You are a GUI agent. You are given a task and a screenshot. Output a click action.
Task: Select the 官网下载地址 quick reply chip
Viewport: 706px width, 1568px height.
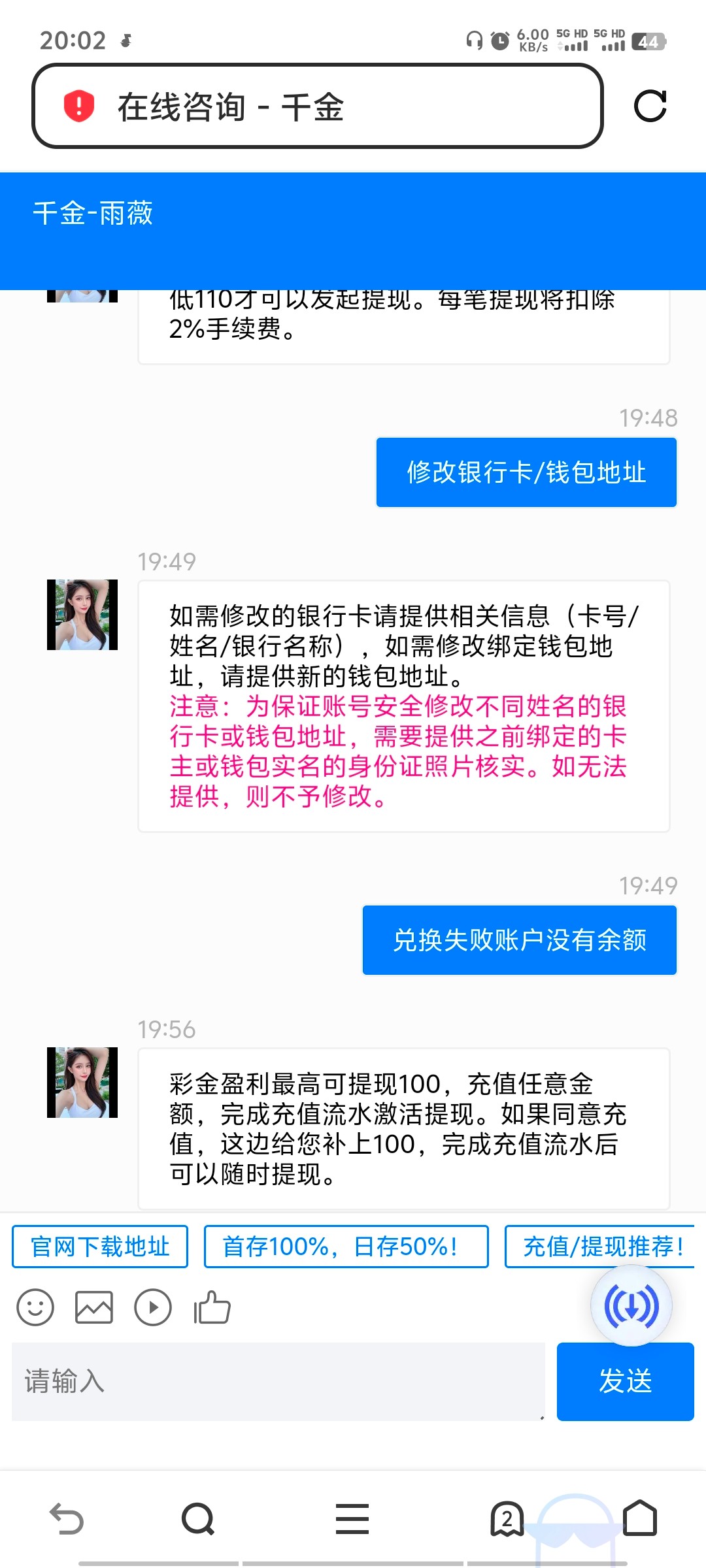100,1247
